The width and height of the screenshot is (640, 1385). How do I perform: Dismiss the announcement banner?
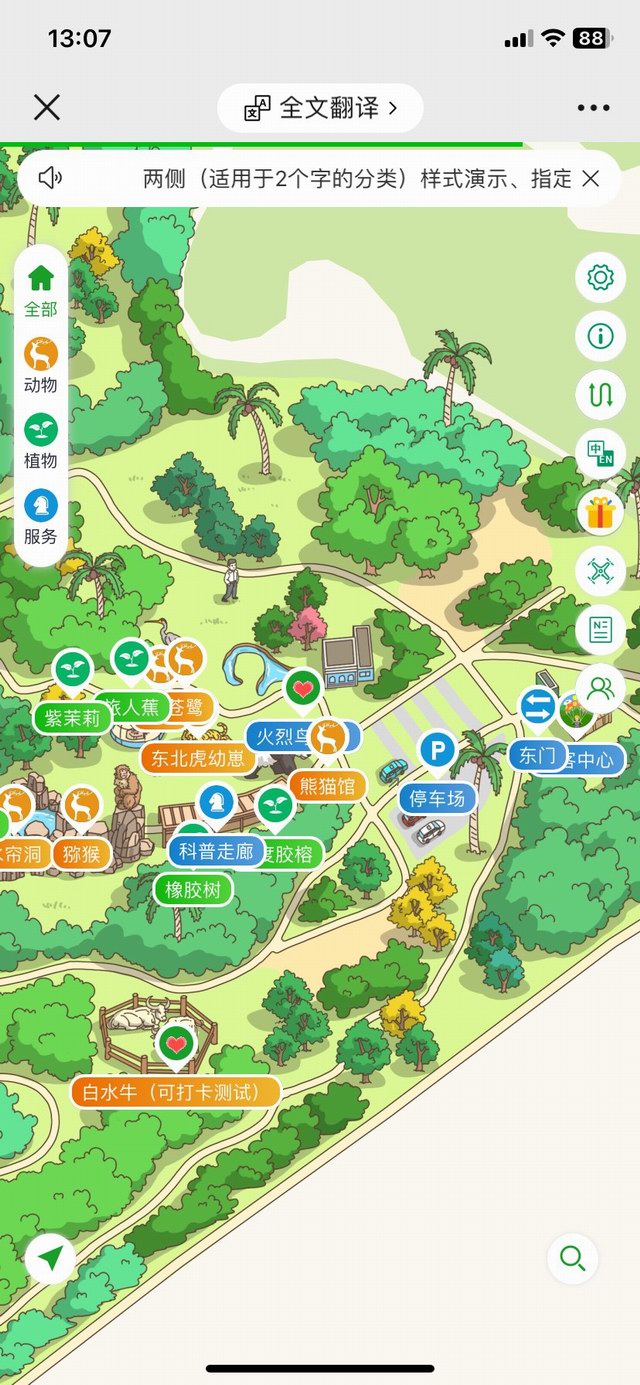click(x=591, y=179)
